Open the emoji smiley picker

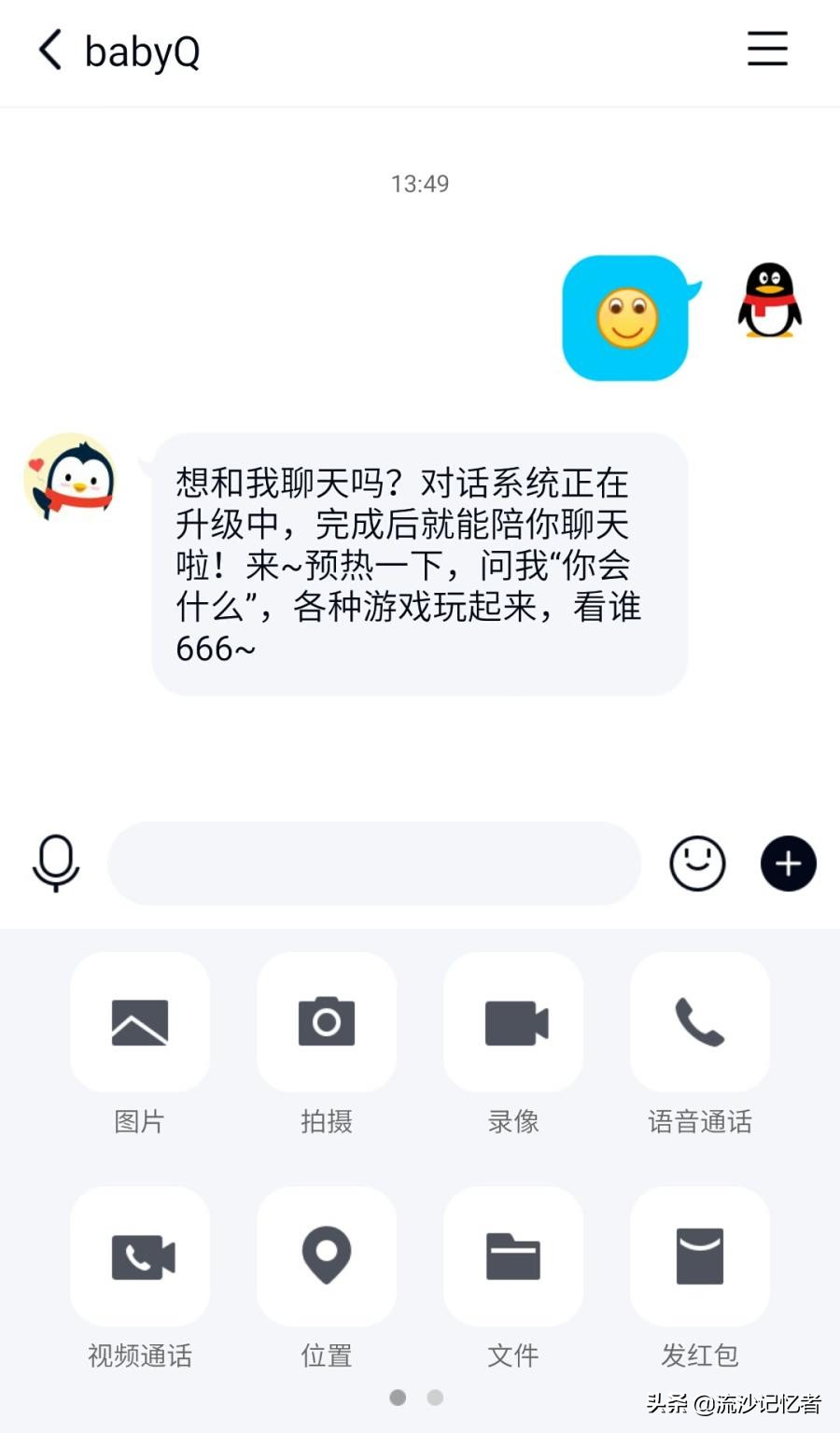(x=697, y=864)
